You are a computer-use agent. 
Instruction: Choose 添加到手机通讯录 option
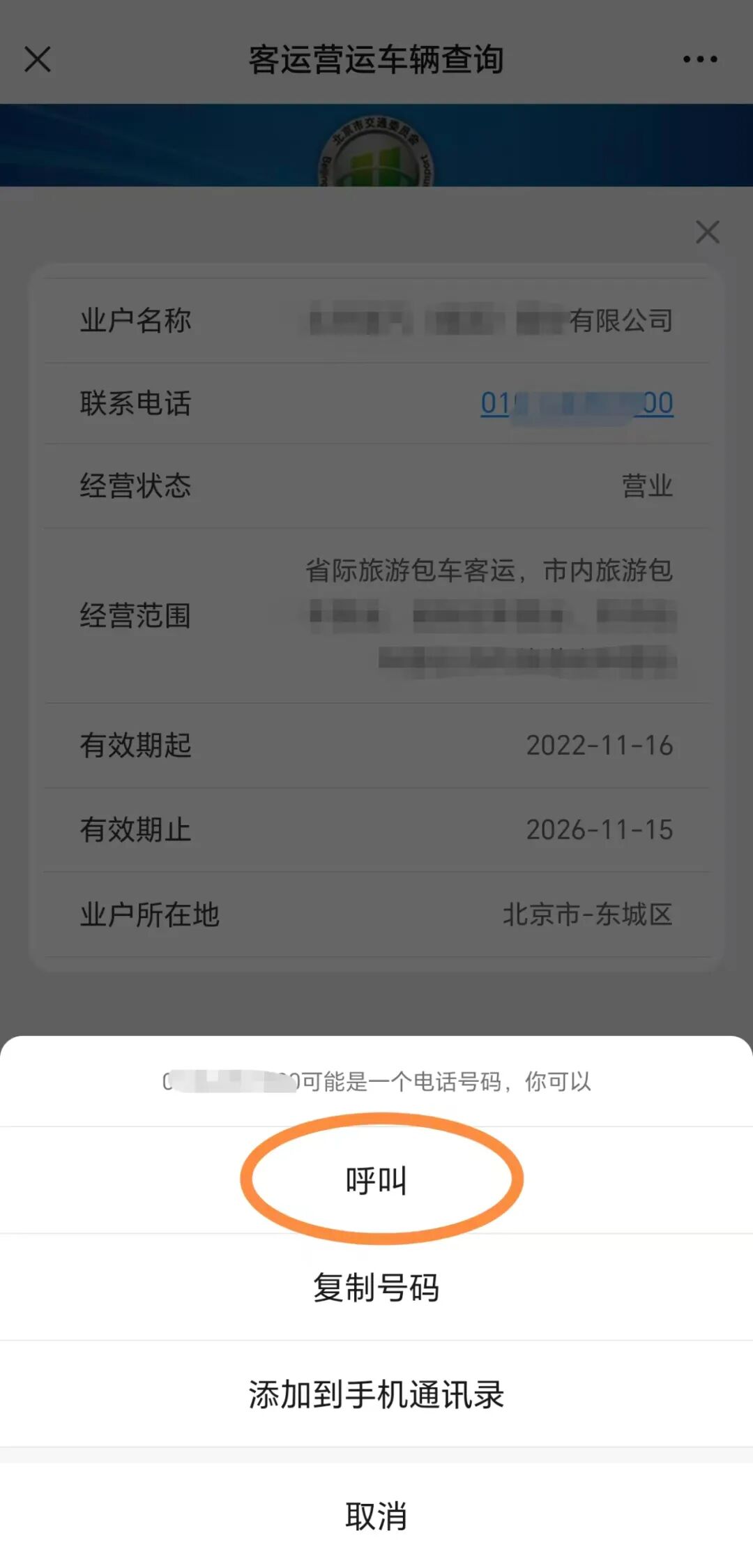376,1394
